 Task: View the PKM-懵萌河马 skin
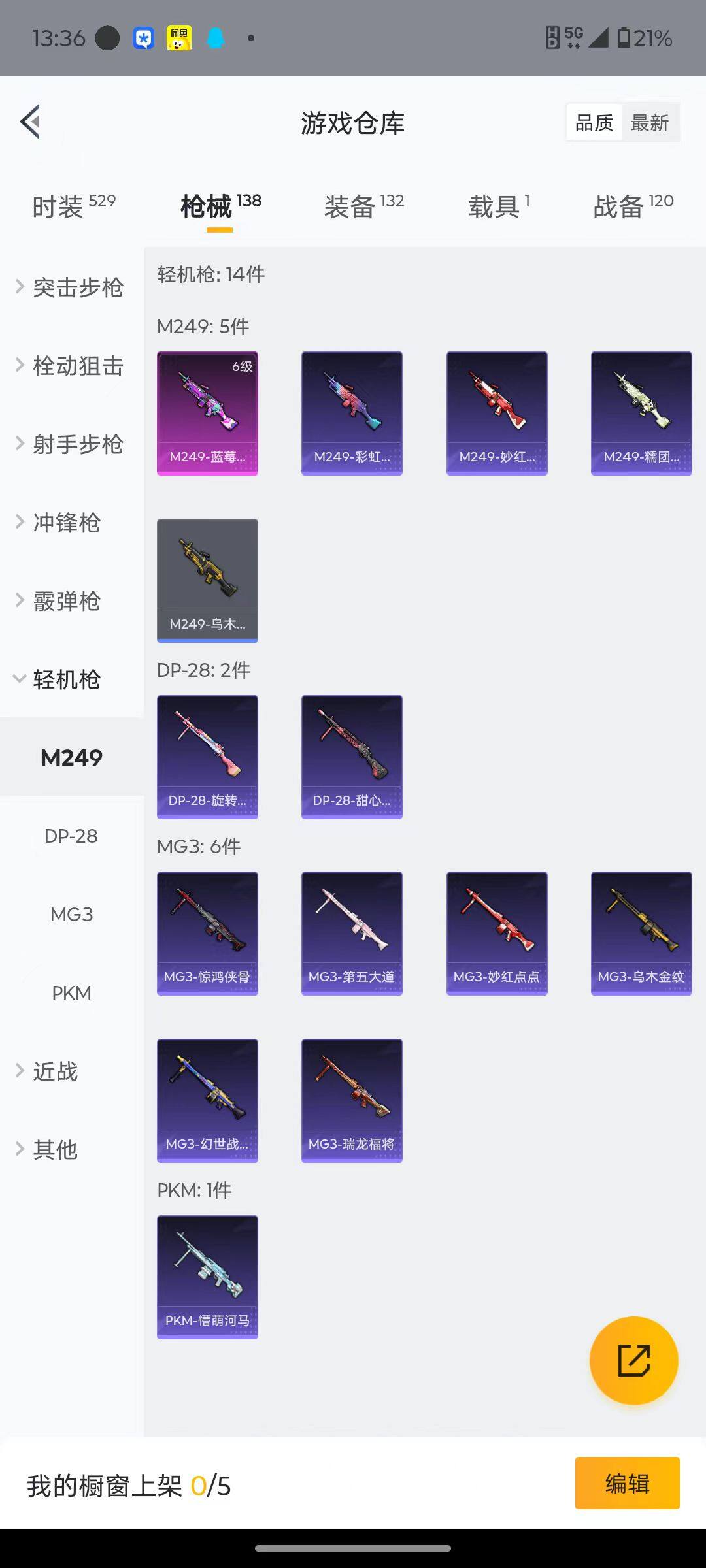pyautogui.click(x=207, y=1277)
